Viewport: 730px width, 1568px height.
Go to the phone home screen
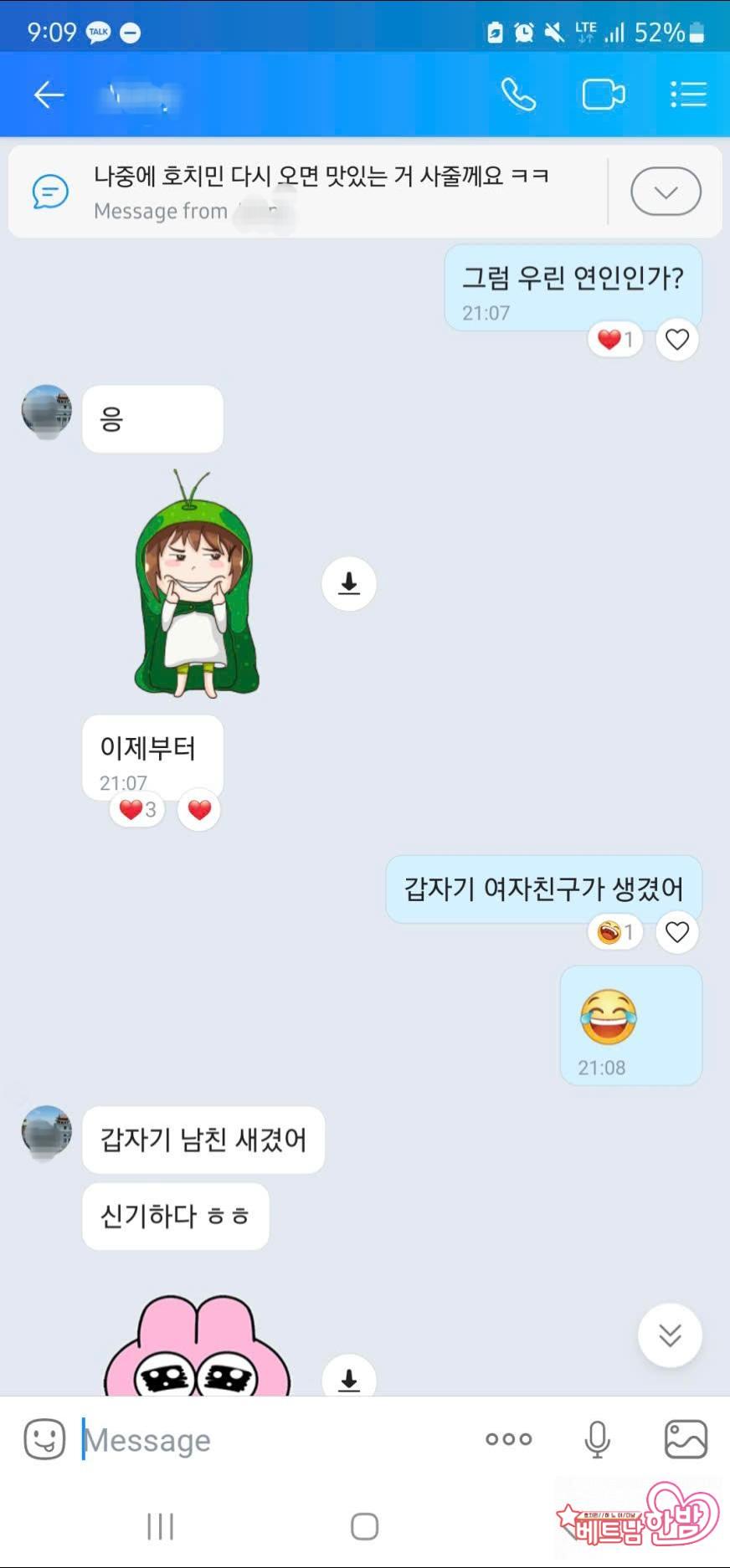pyautogui.click(x=364, y=1526)
